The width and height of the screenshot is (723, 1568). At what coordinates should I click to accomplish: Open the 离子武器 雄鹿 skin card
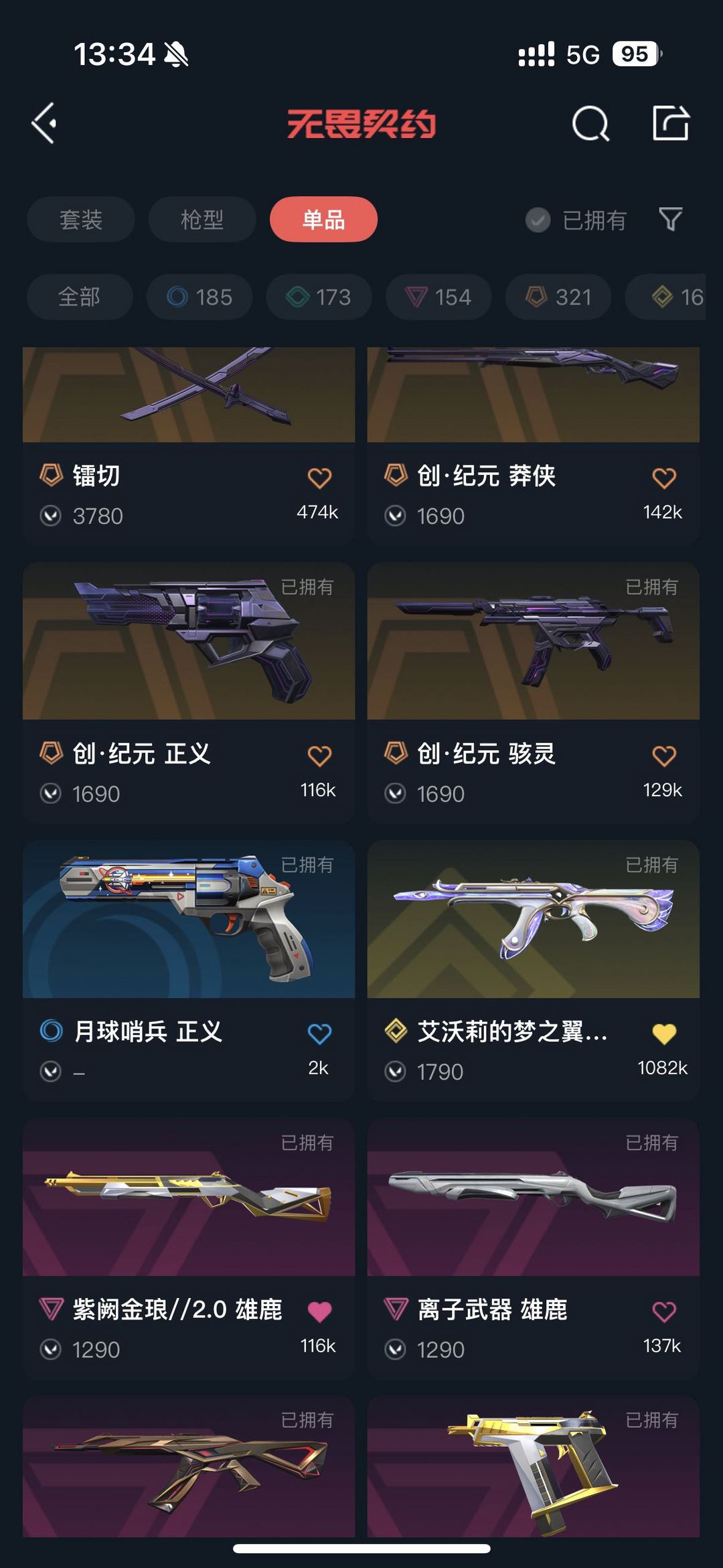[x=534, y=1248]
